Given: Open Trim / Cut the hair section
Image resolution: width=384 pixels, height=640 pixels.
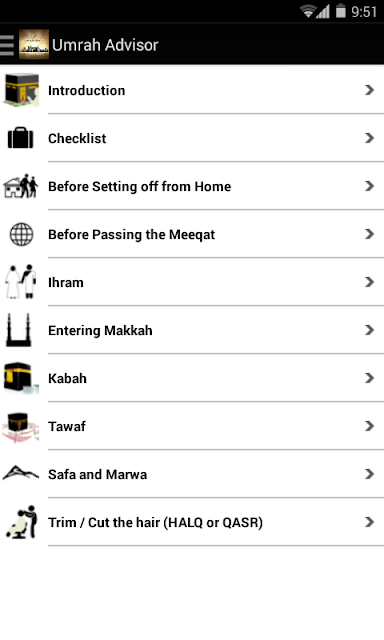Looking at the screenshot, I should 192,522.
